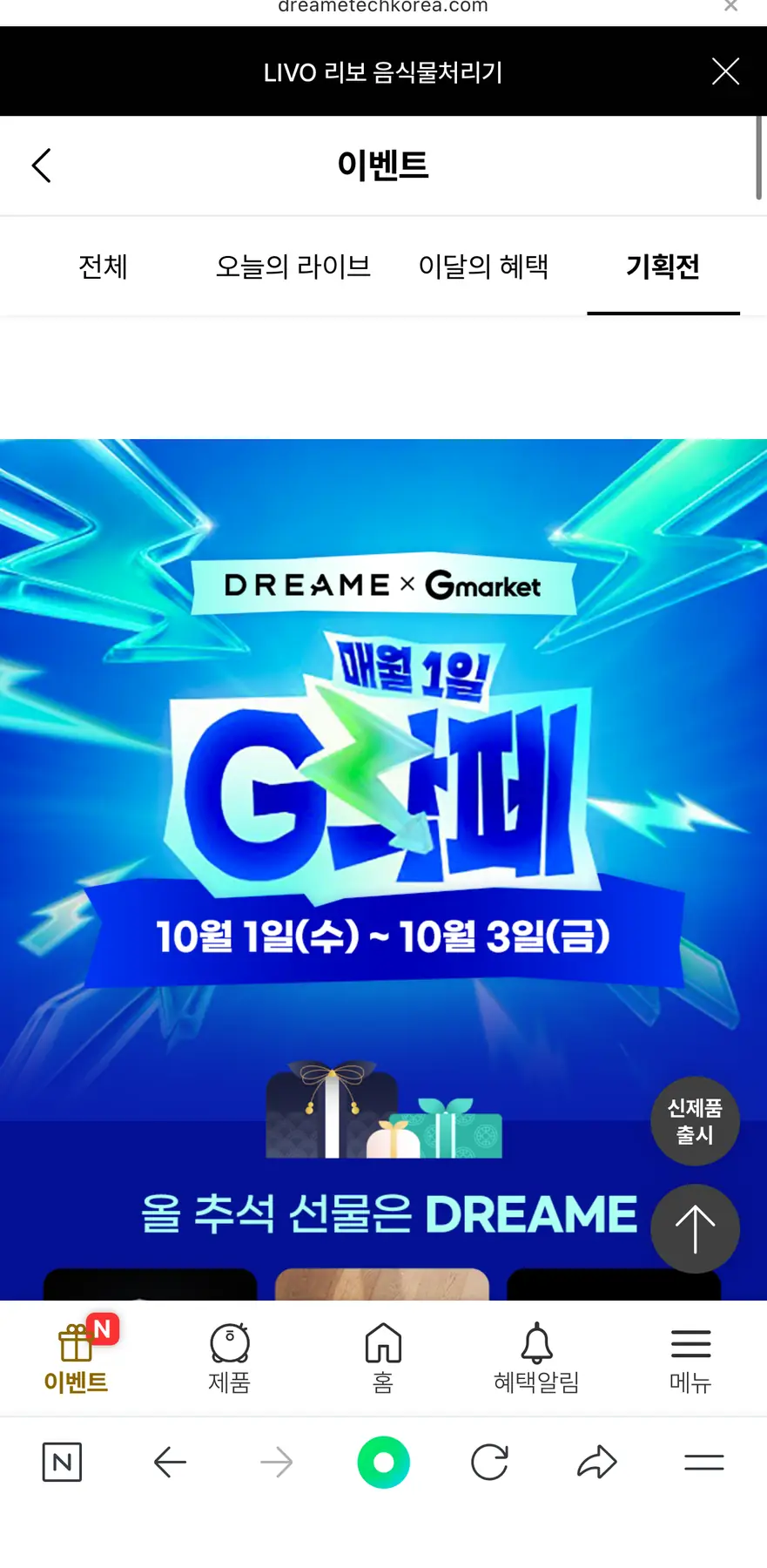Go back to the previous browser page

pos(170,1462)
